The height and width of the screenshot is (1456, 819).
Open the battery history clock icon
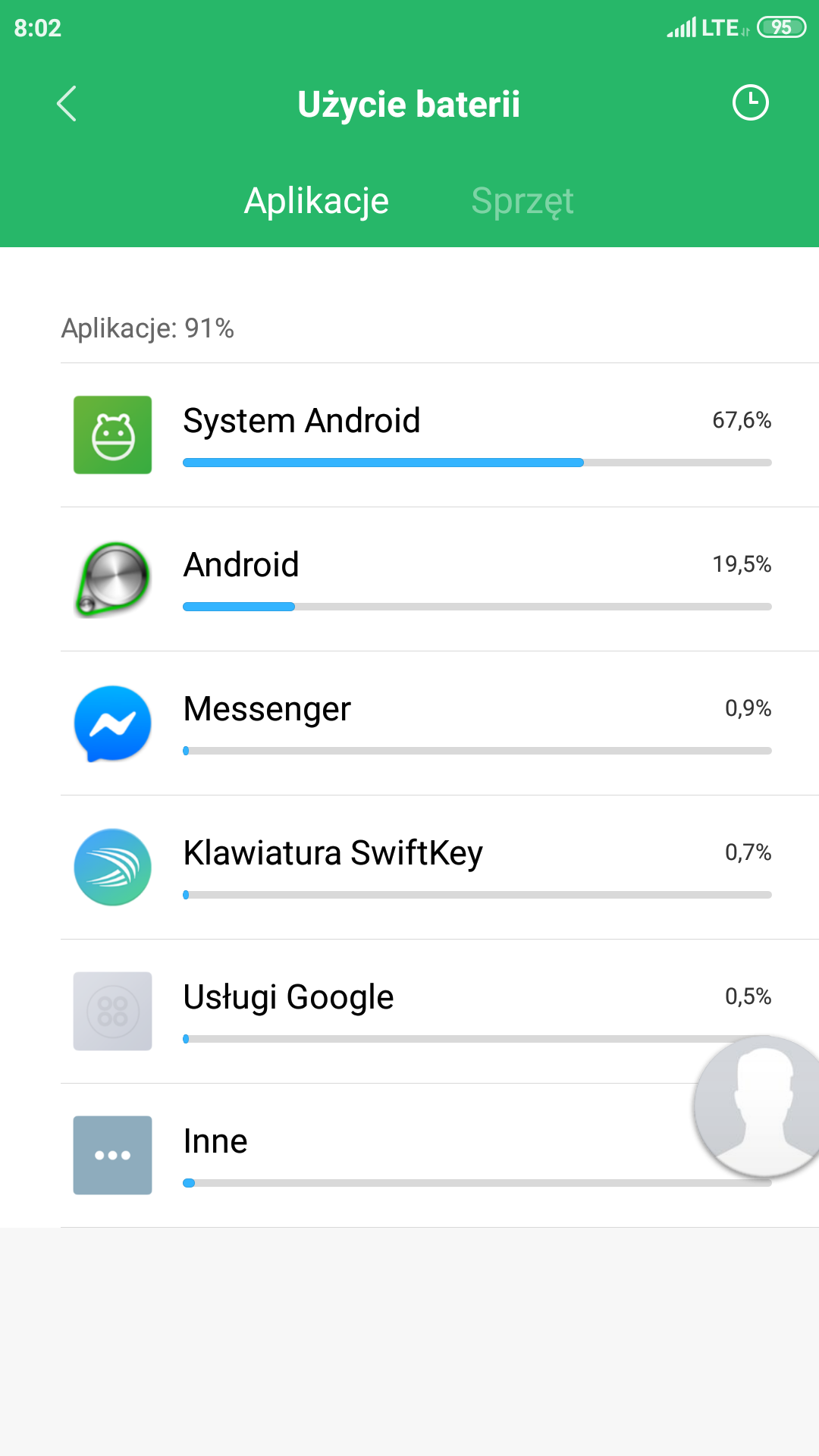pos(750,102)
